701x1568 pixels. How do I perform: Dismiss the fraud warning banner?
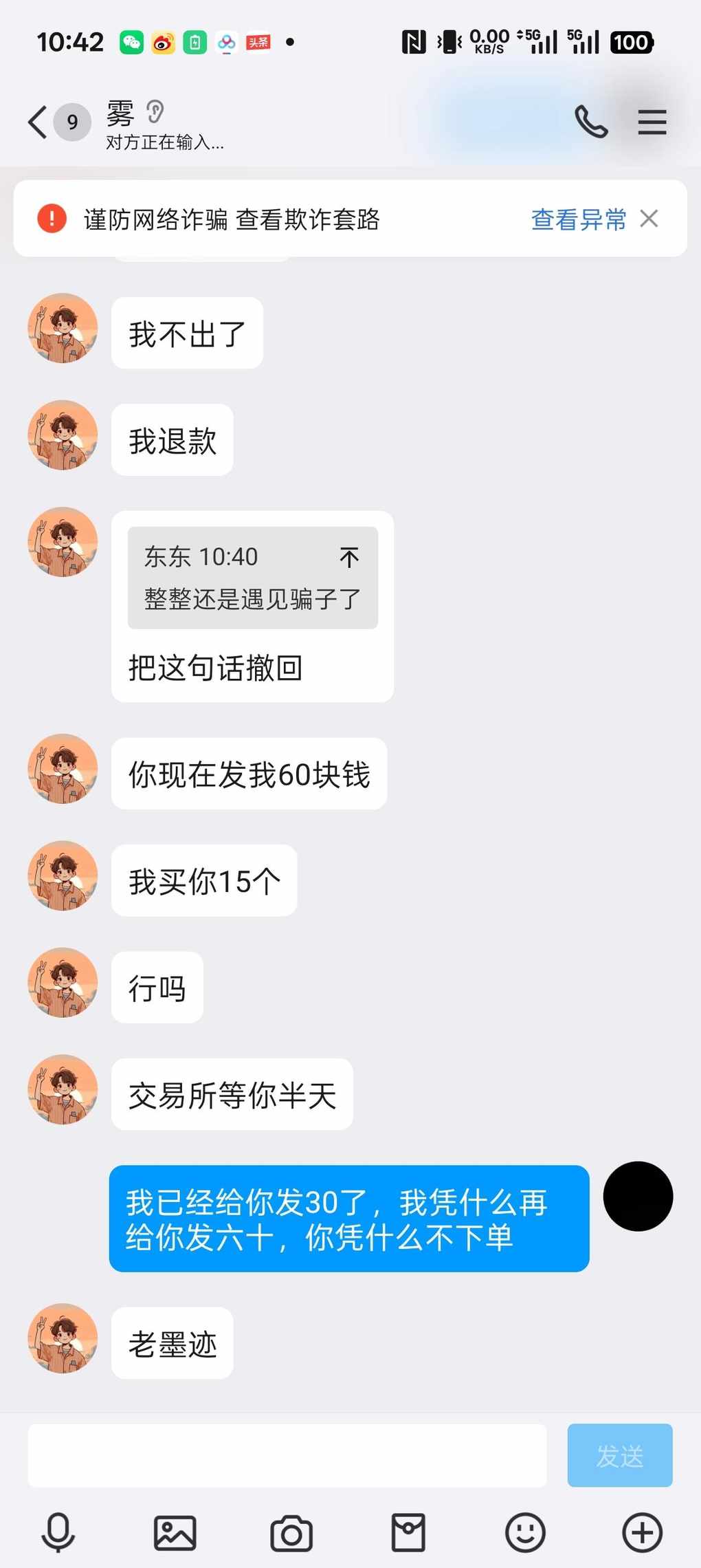(649, 219)
